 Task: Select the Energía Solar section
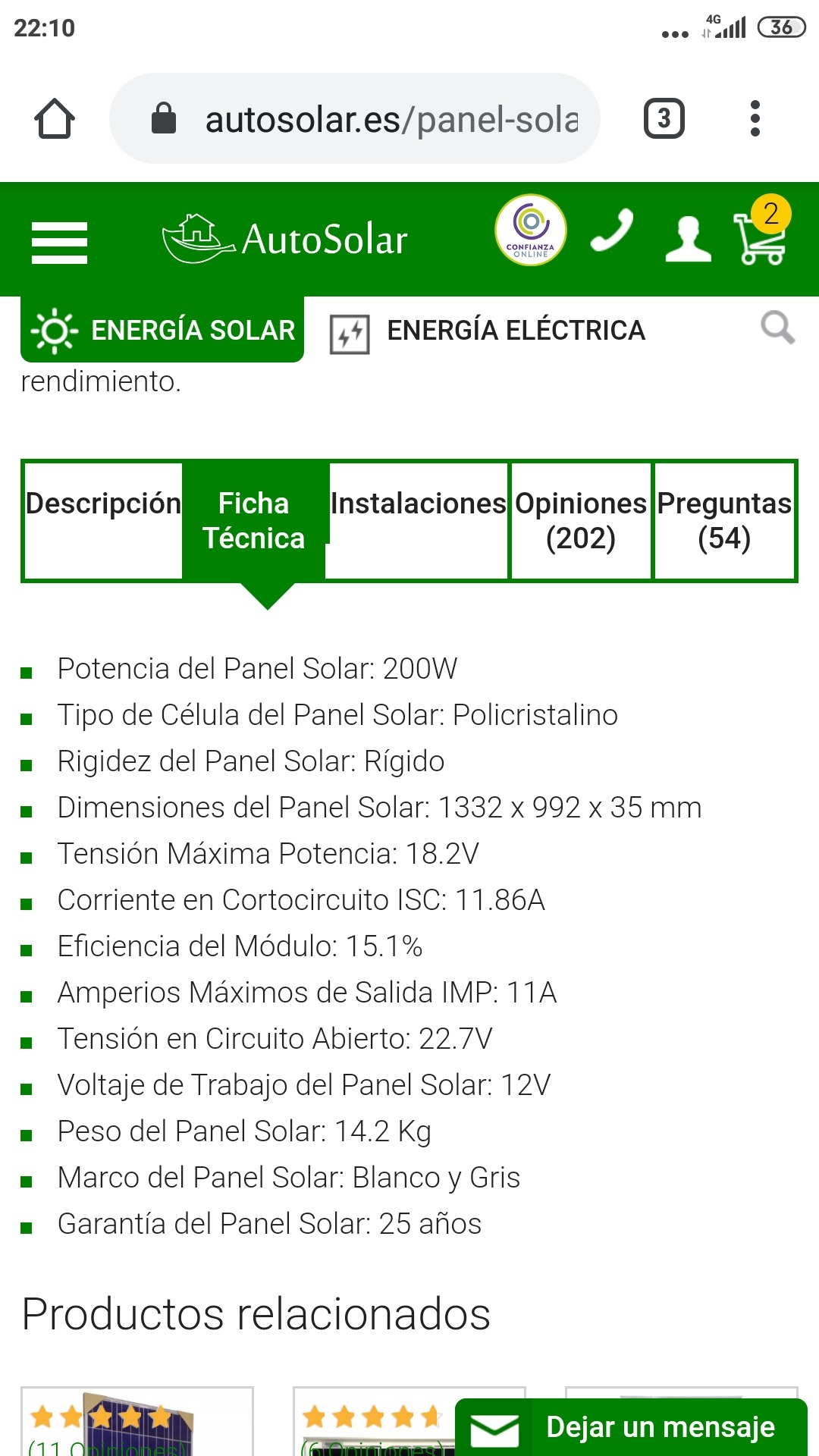point(162,330)
